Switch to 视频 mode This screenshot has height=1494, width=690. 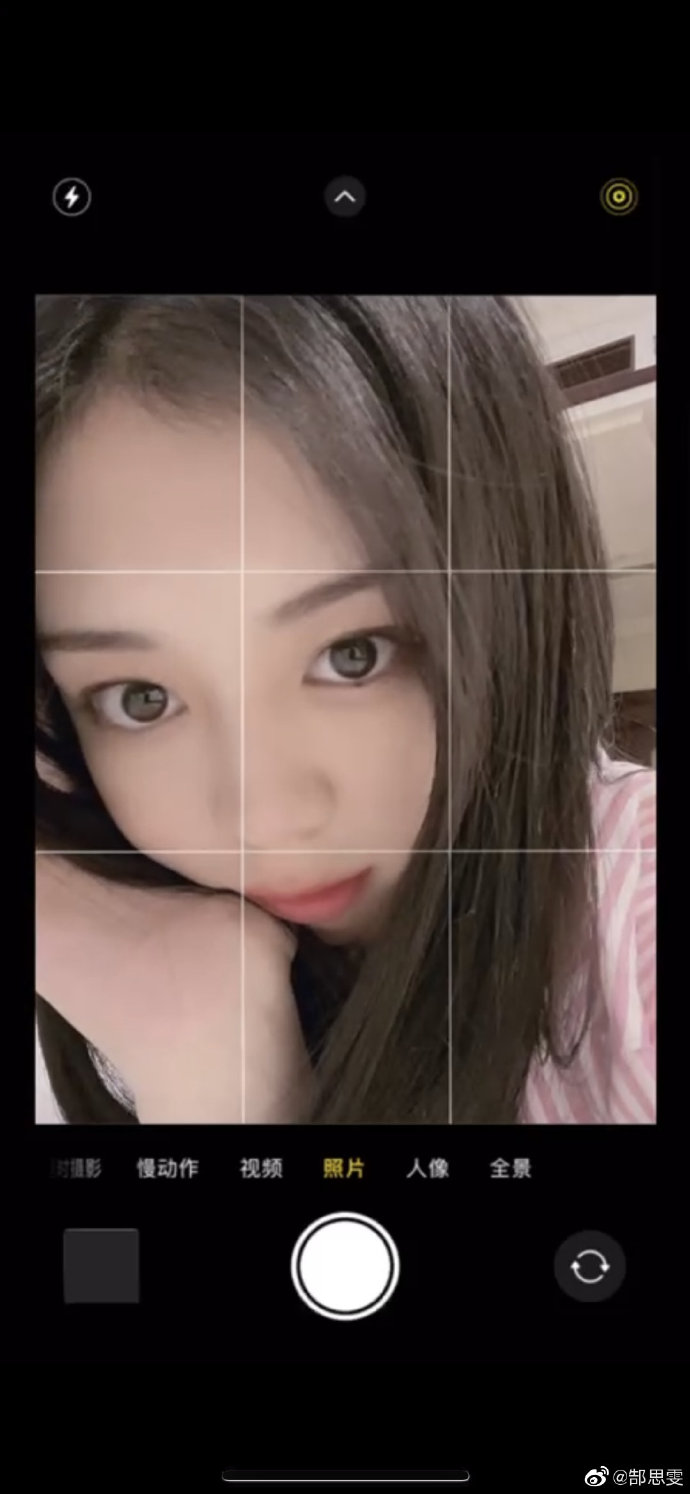[261, 1168]
